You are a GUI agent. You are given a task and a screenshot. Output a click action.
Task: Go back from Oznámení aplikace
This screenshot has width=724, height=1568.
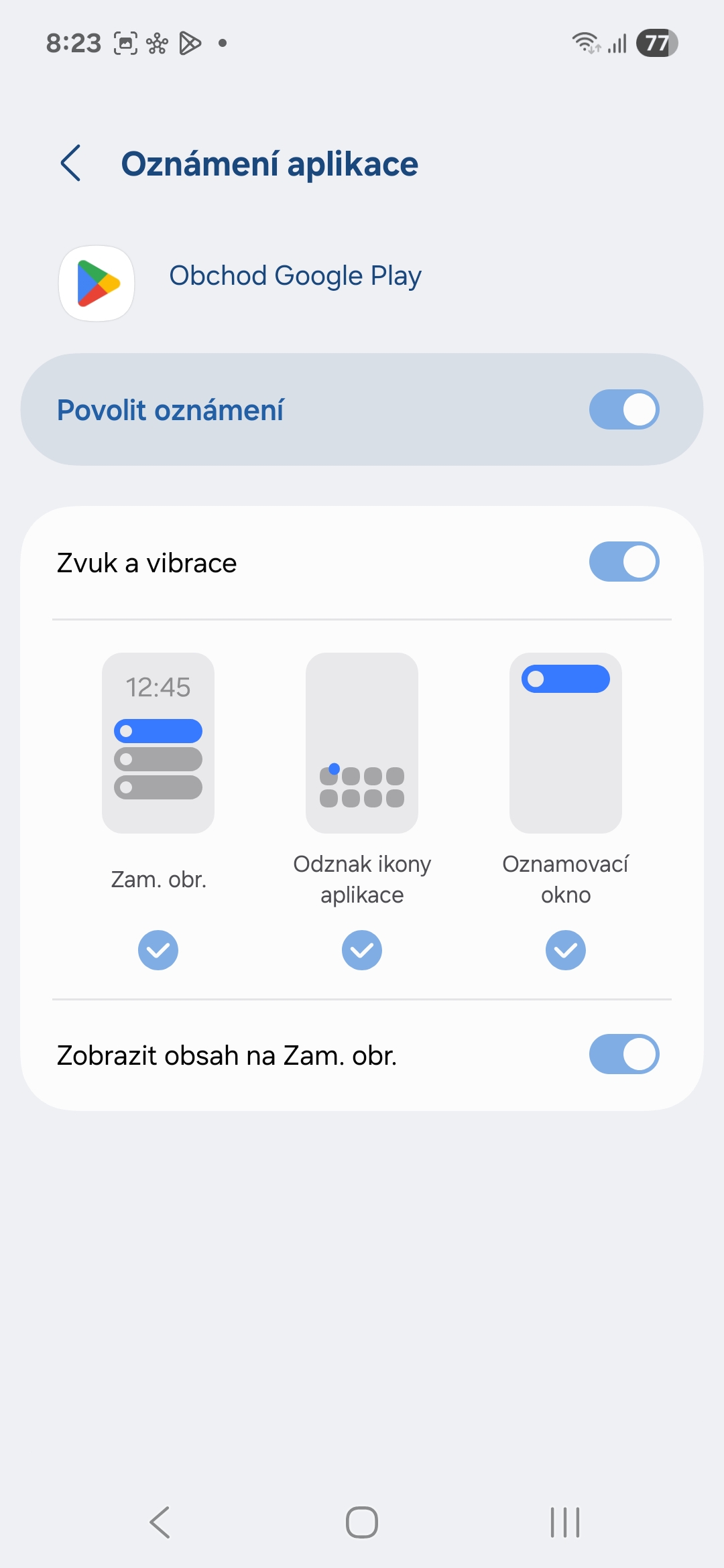(x=70, y=163)
